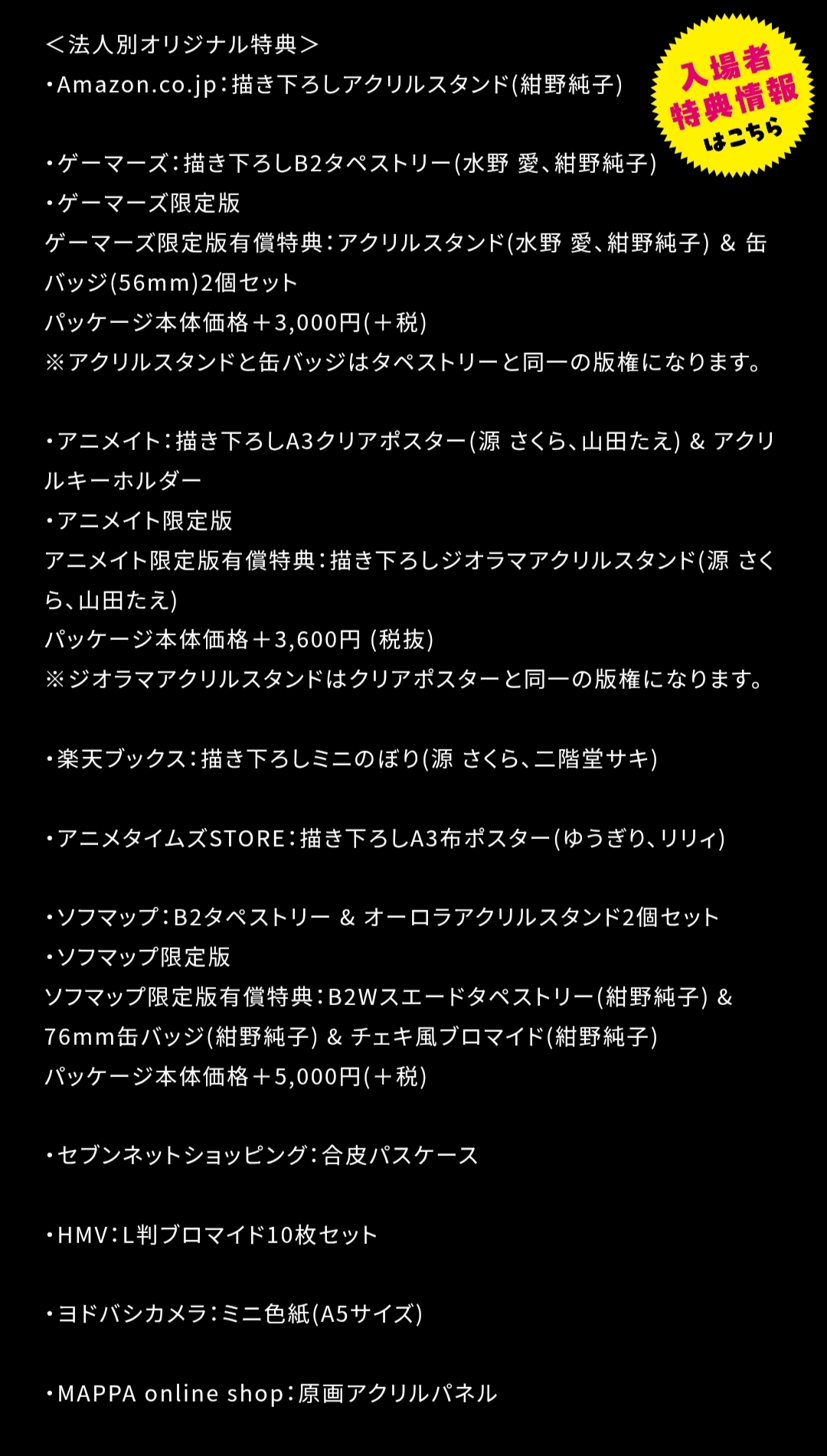Open the yellow 入場者特典情報 badge
The width and height of the screenshot is (827, 1456).
(x=733, y=96)
